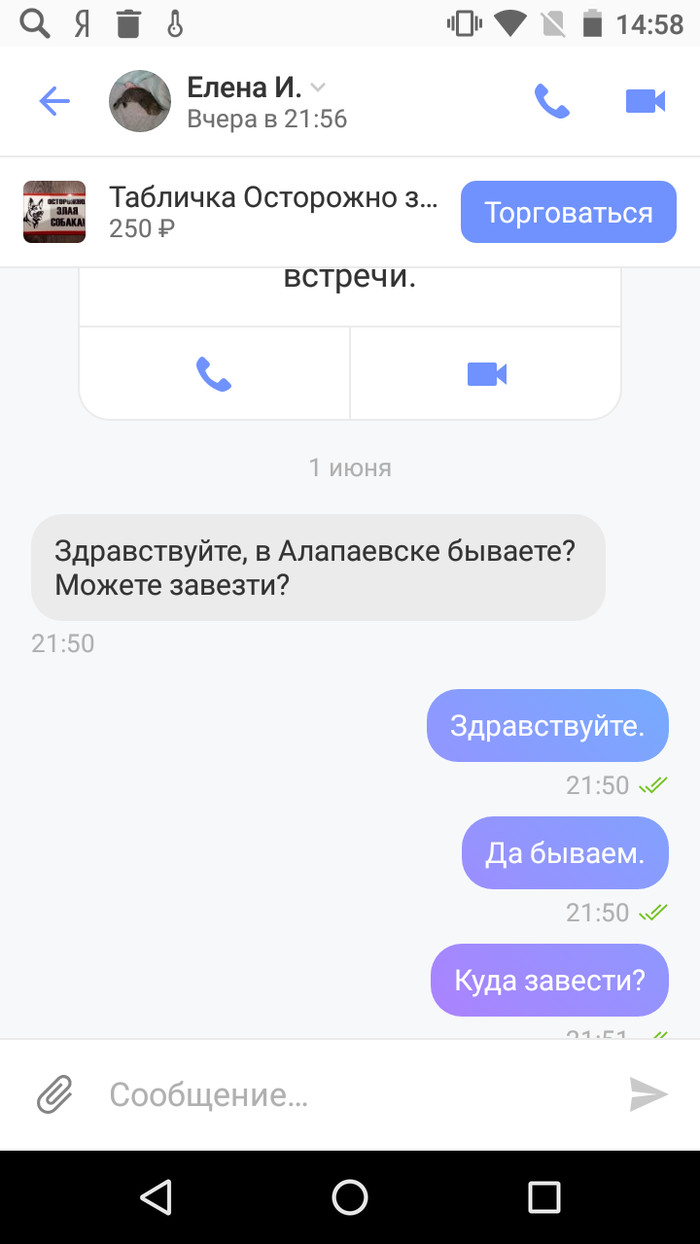Image resolution: width=700 pixels, height=1244 pixels.
Task: Go back using the top arrow
Action: coord(54,101)
